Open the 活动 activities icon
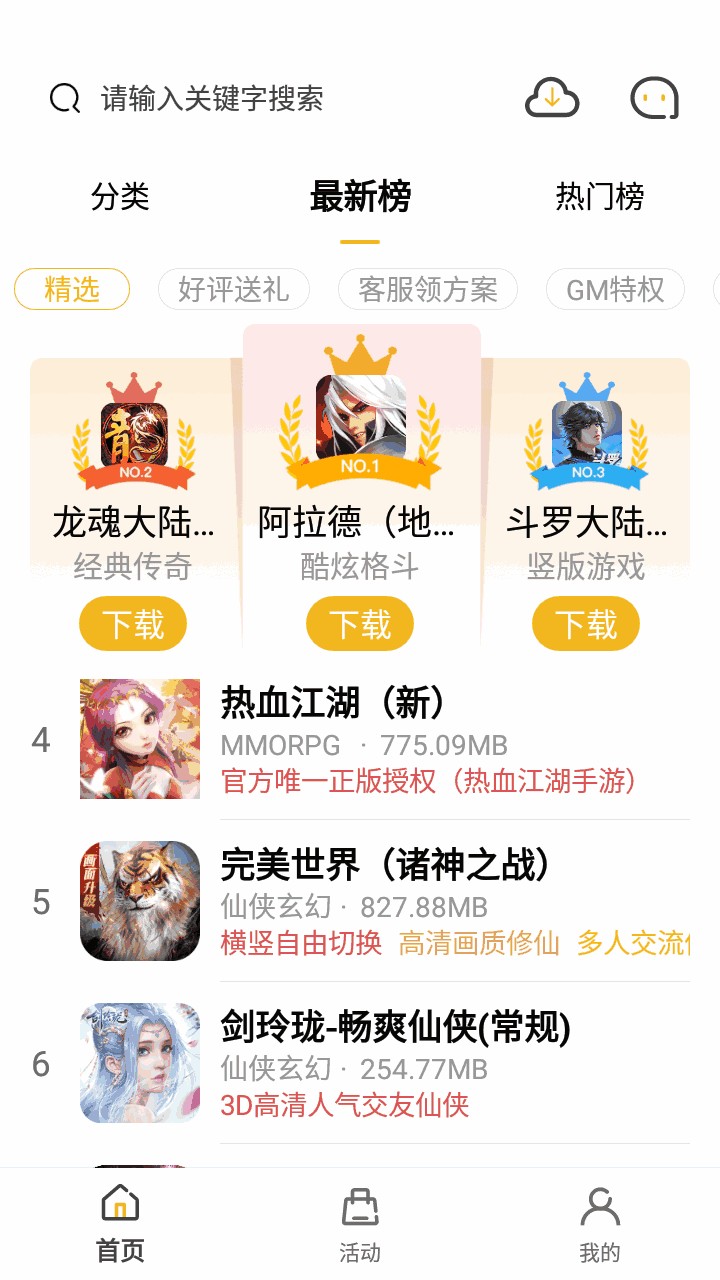This screenshot has width=720, height=1280. click(x=361, y=1205)
